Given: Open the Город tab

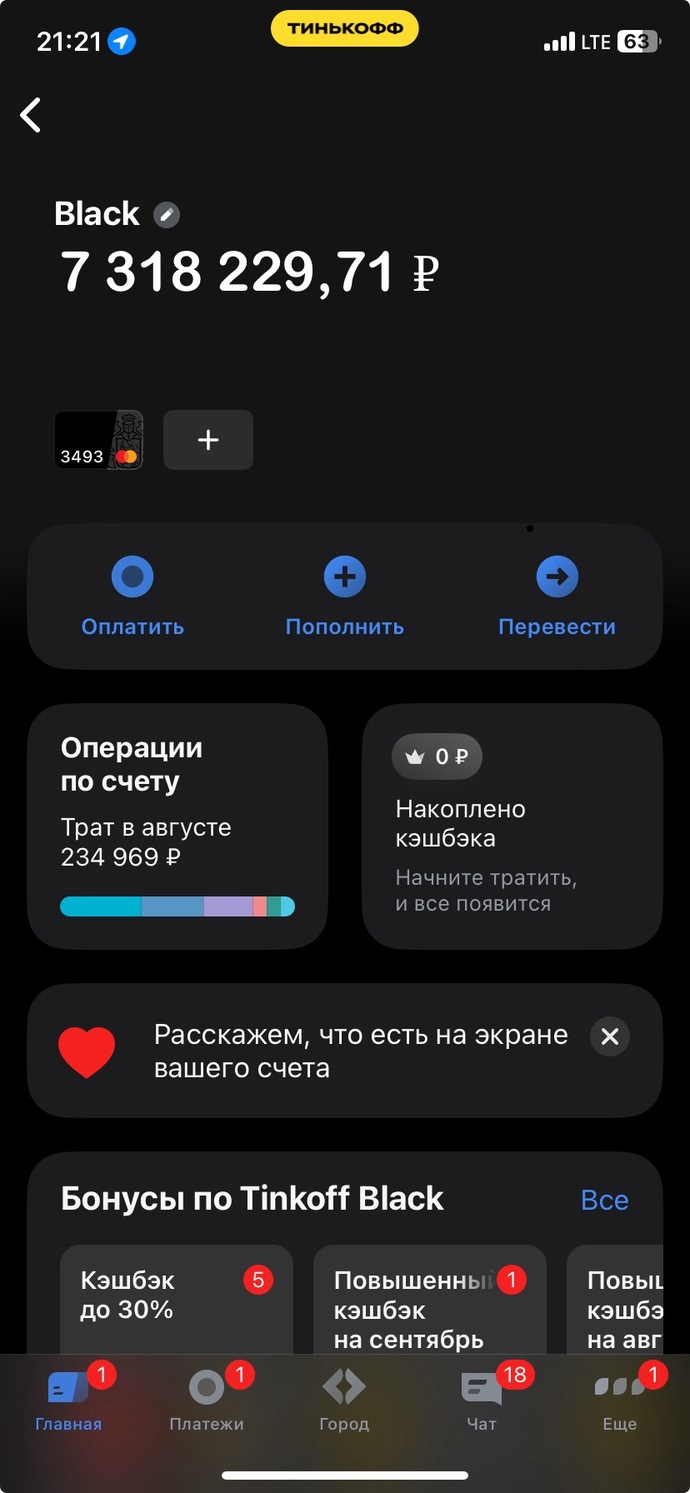Looking at the screenshot, I should tap(344, 1400).
